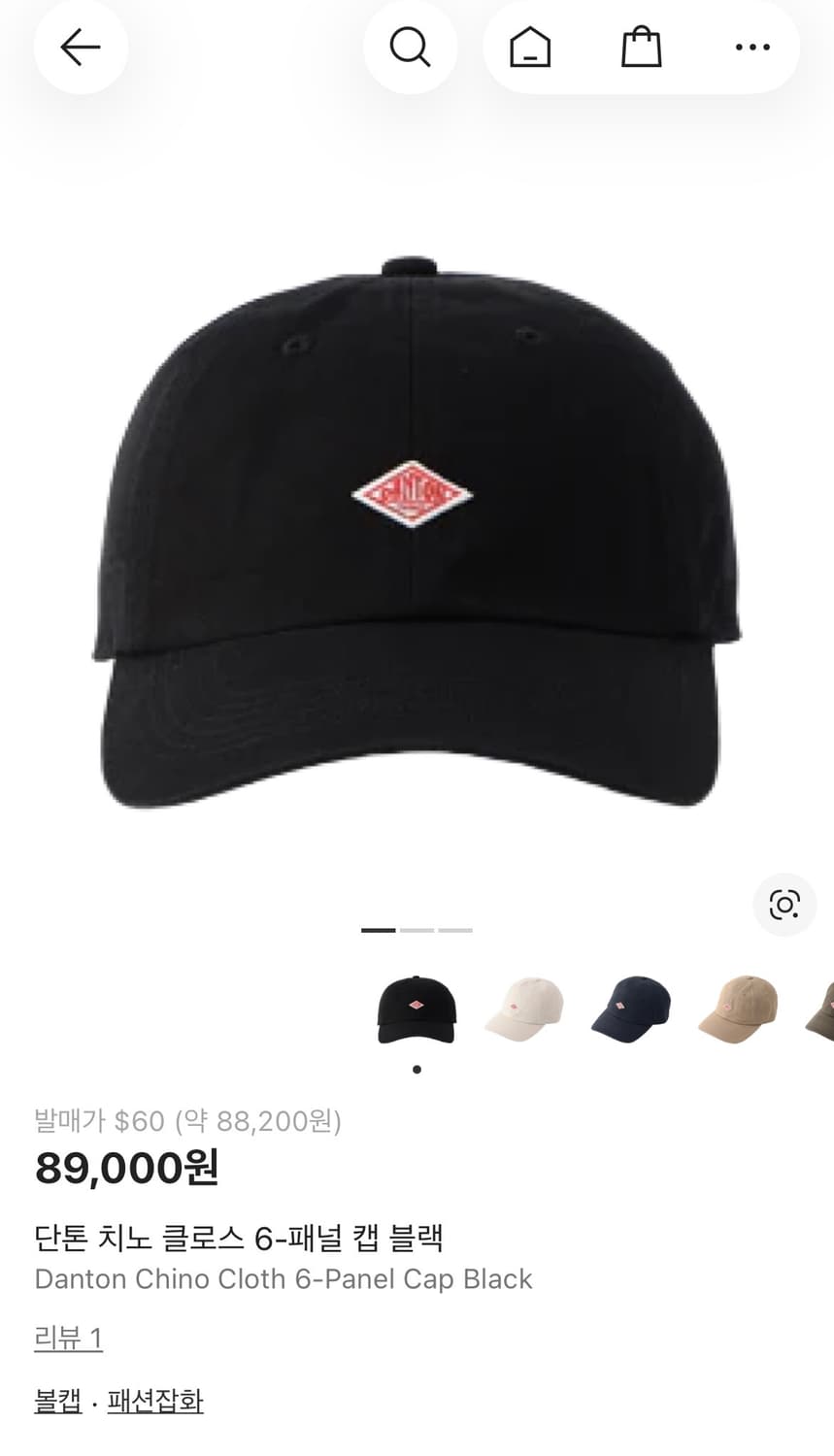This screenshot has width=834, height=1456.
Task: Tap the release price 발매가 $60 text
Action: pos(187,1120)
